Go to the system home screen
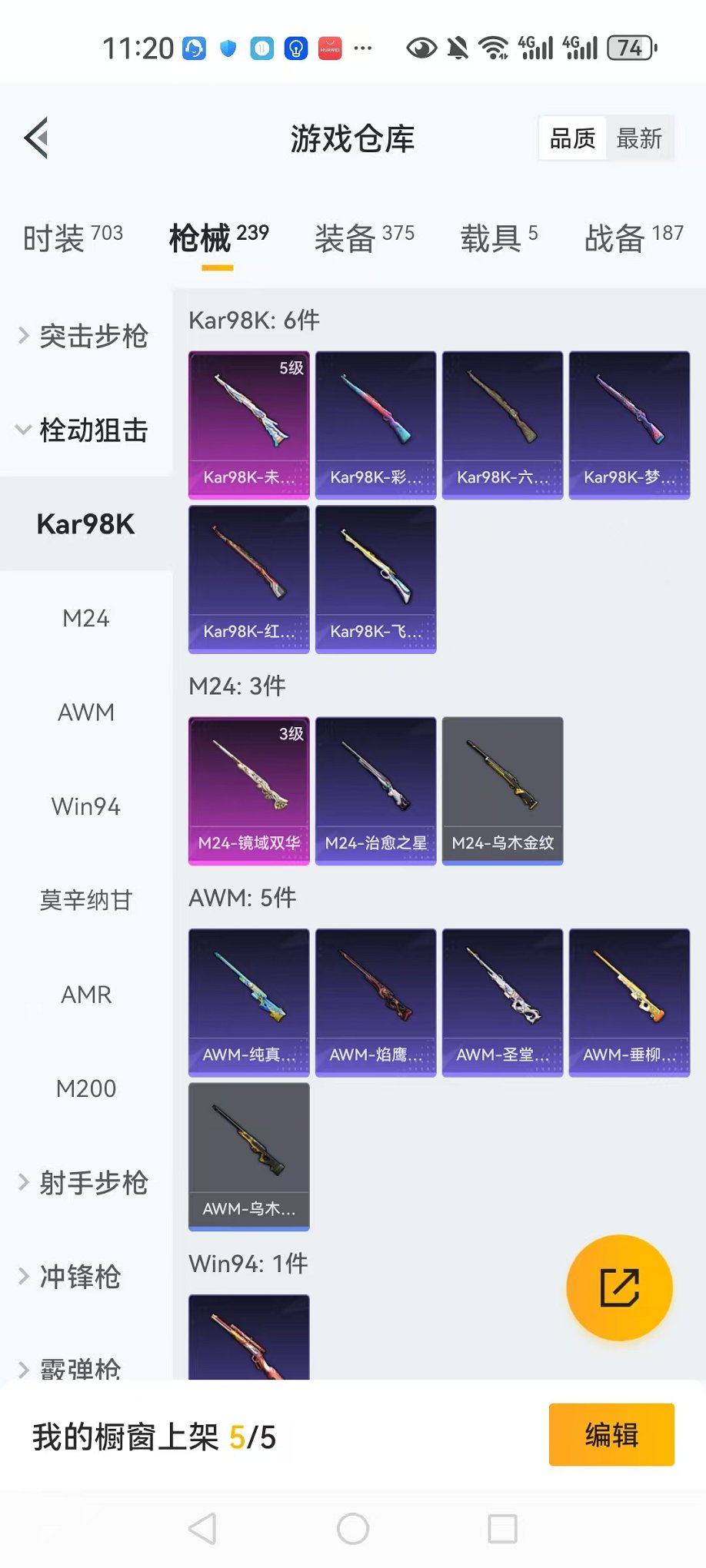The height and width of the screenshot is (1568, 706). (353, 1529)
